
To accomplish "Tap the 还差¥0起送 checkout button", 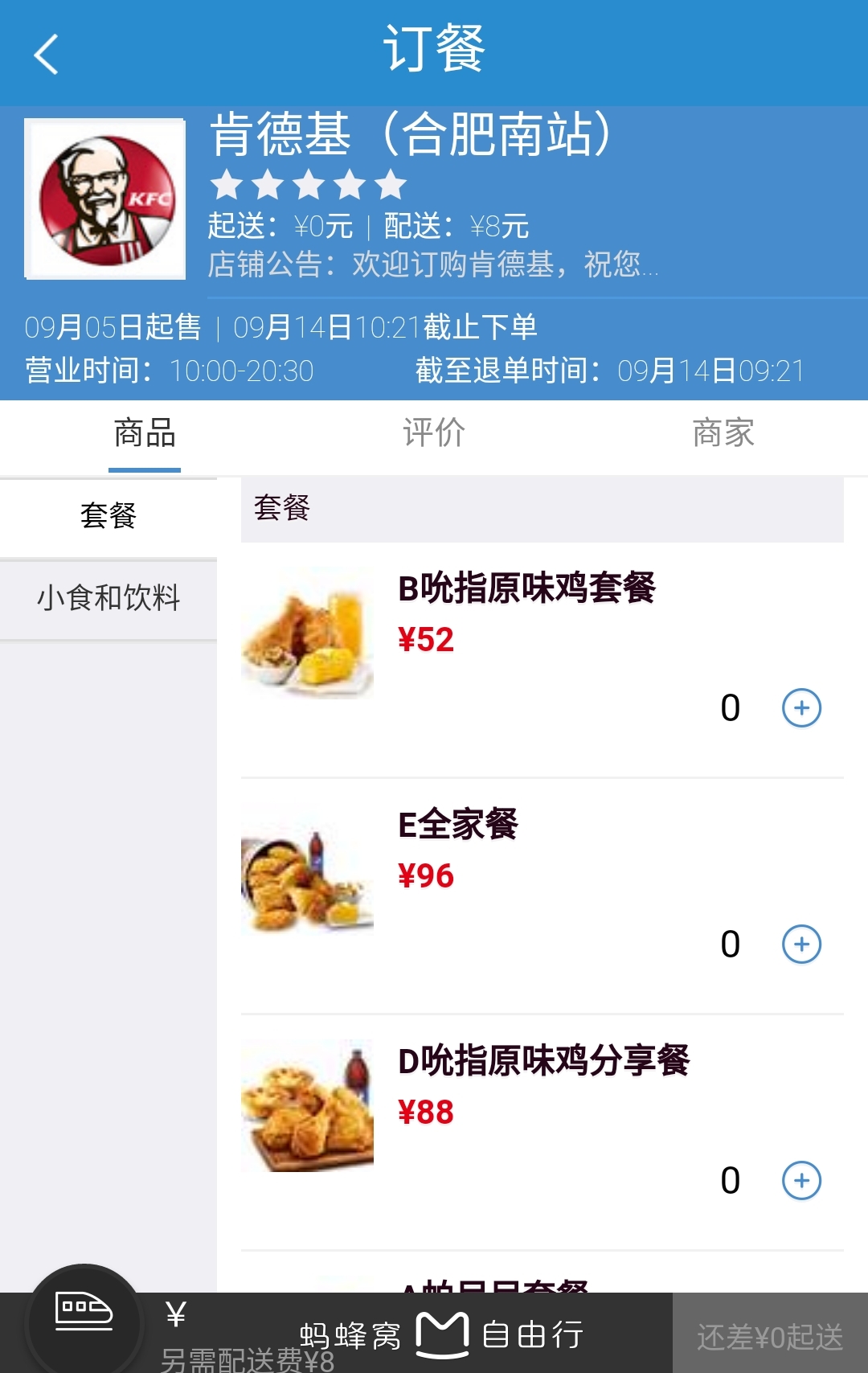I will click(770, 1336).
